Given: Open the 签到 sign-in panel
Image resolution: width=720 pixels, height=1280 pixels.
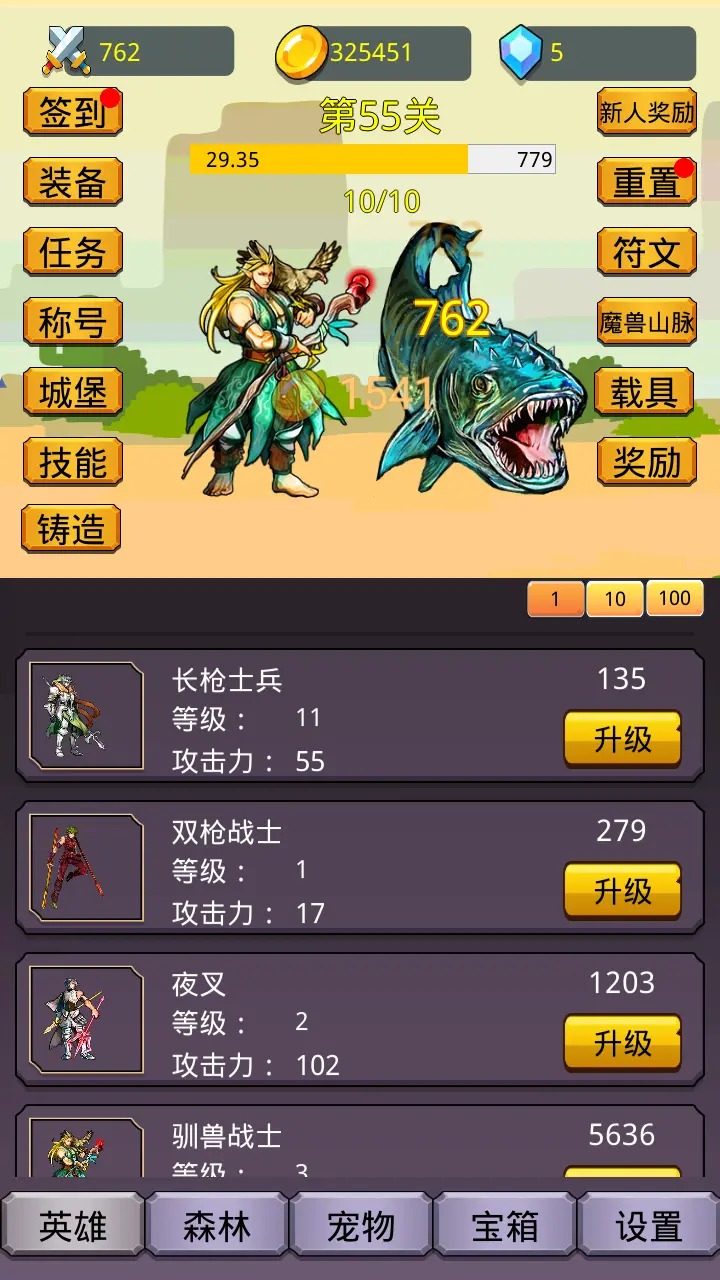Looking at the screenshot, I should tap(71, 112).
